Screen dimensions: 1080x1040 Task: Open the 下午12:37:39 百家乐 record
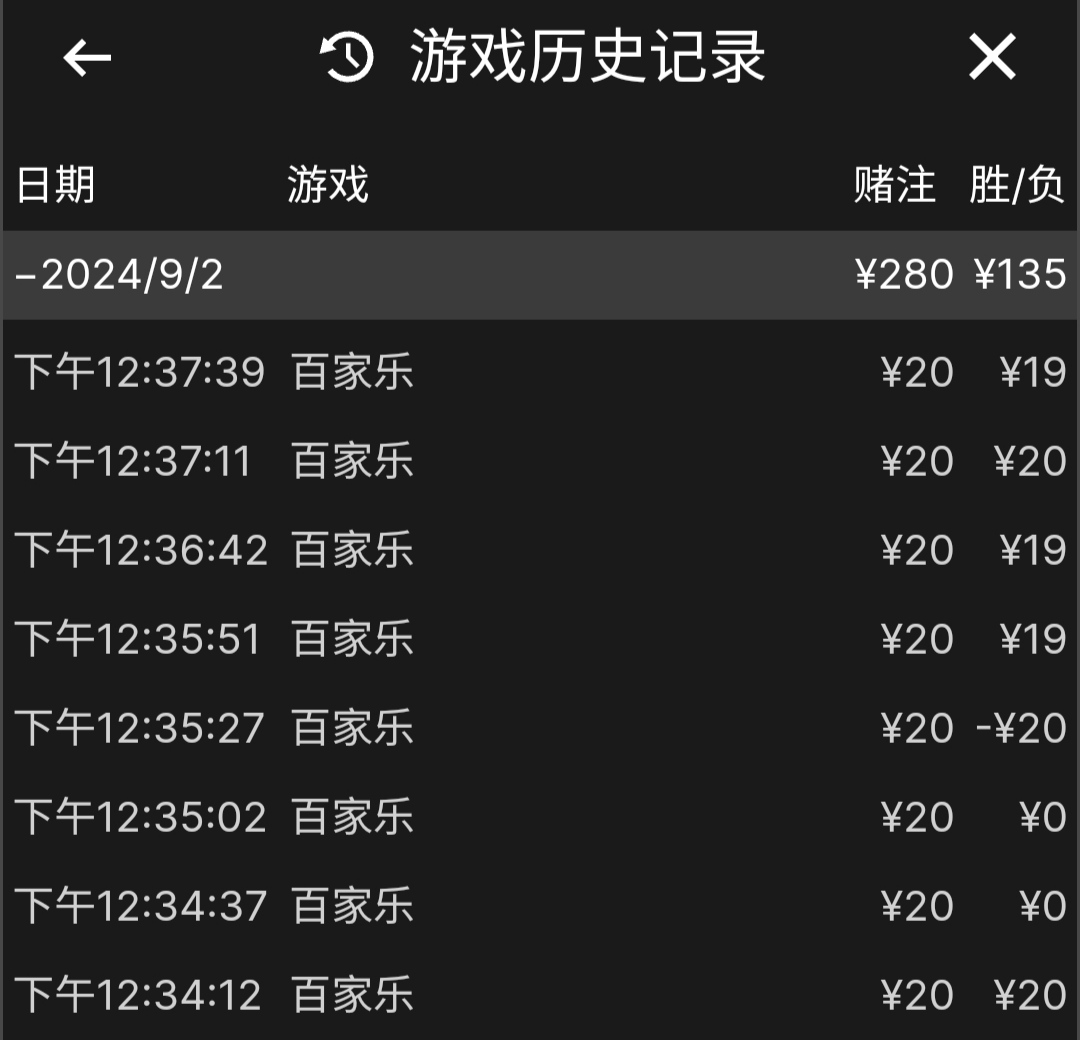tap(540, 373)
